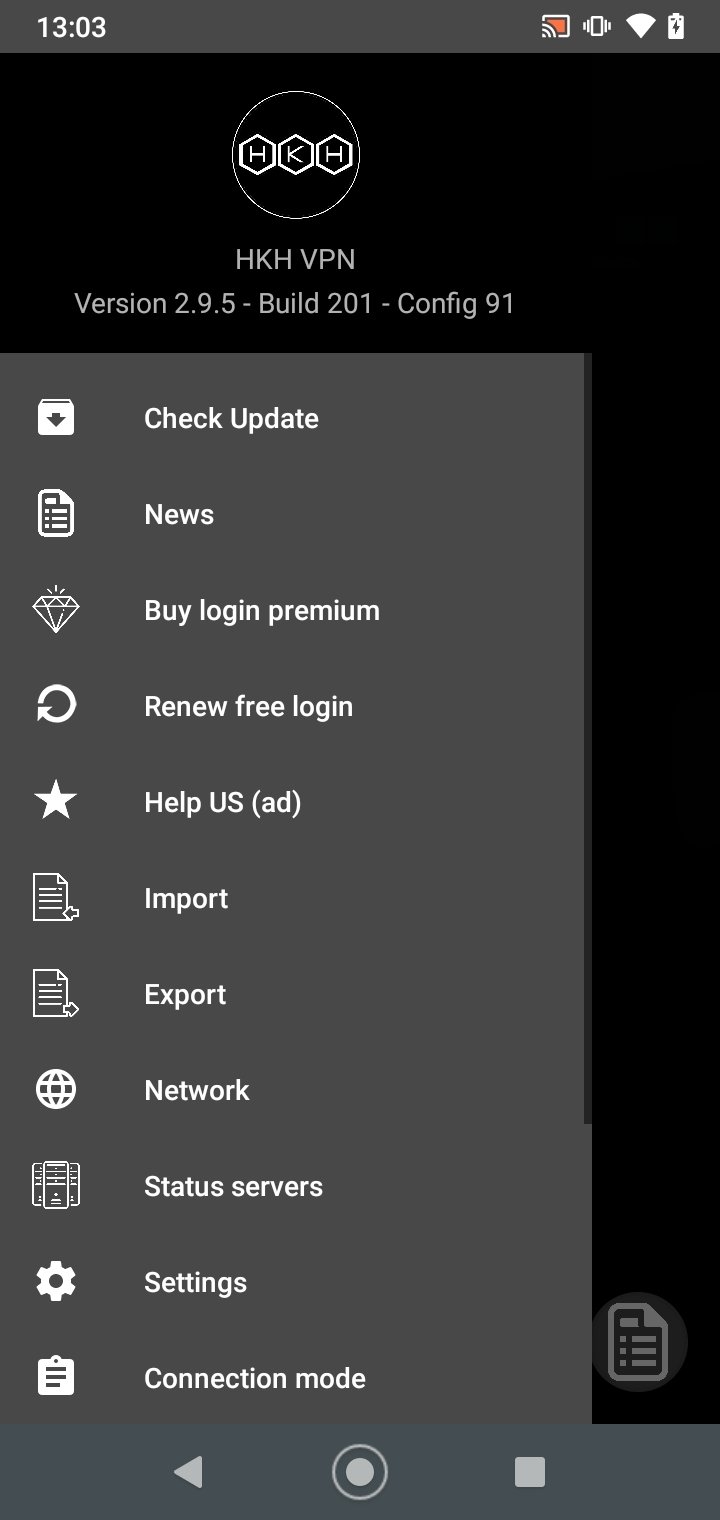
Task: View Status servers
Action: coord(296,1186)
